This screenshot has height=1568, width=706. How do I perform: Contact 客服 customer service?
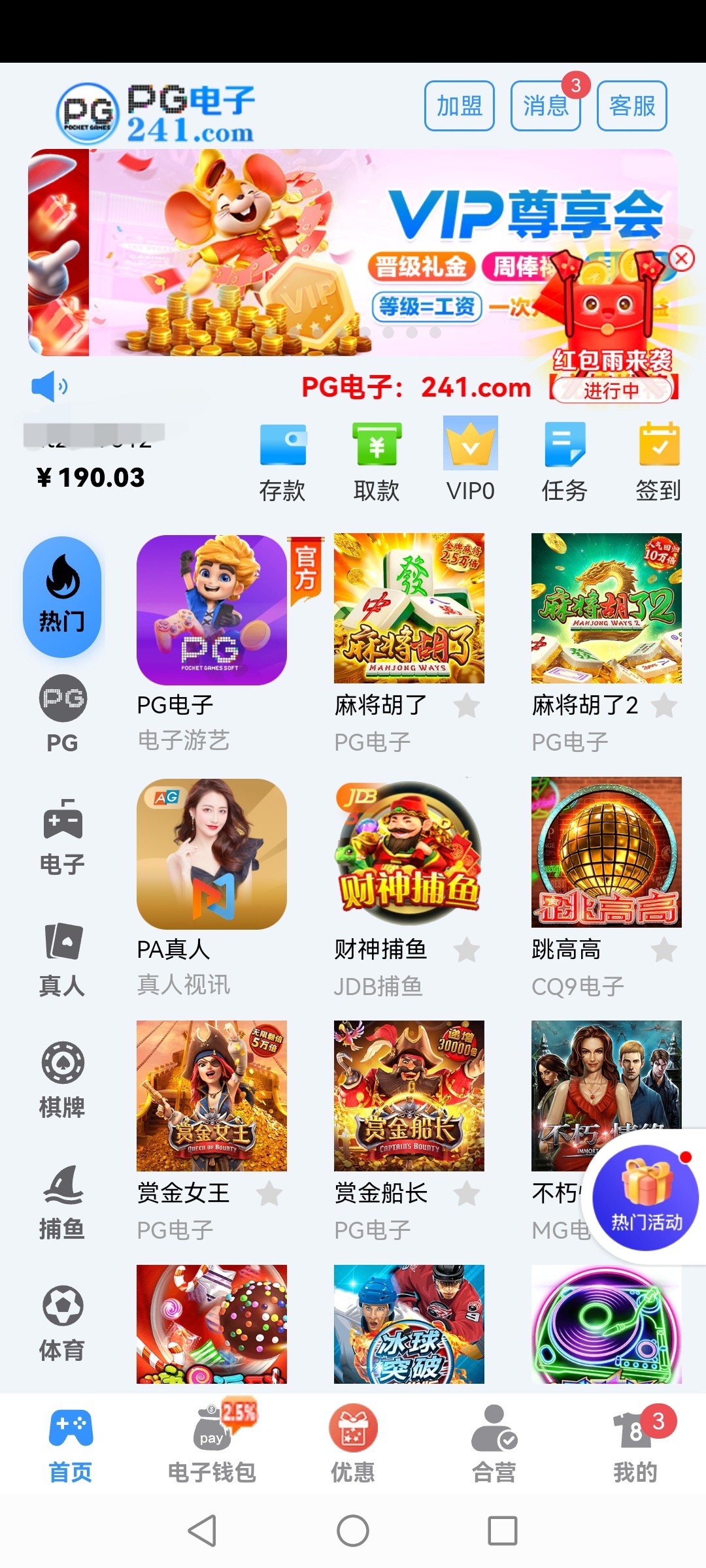(631, 106)
